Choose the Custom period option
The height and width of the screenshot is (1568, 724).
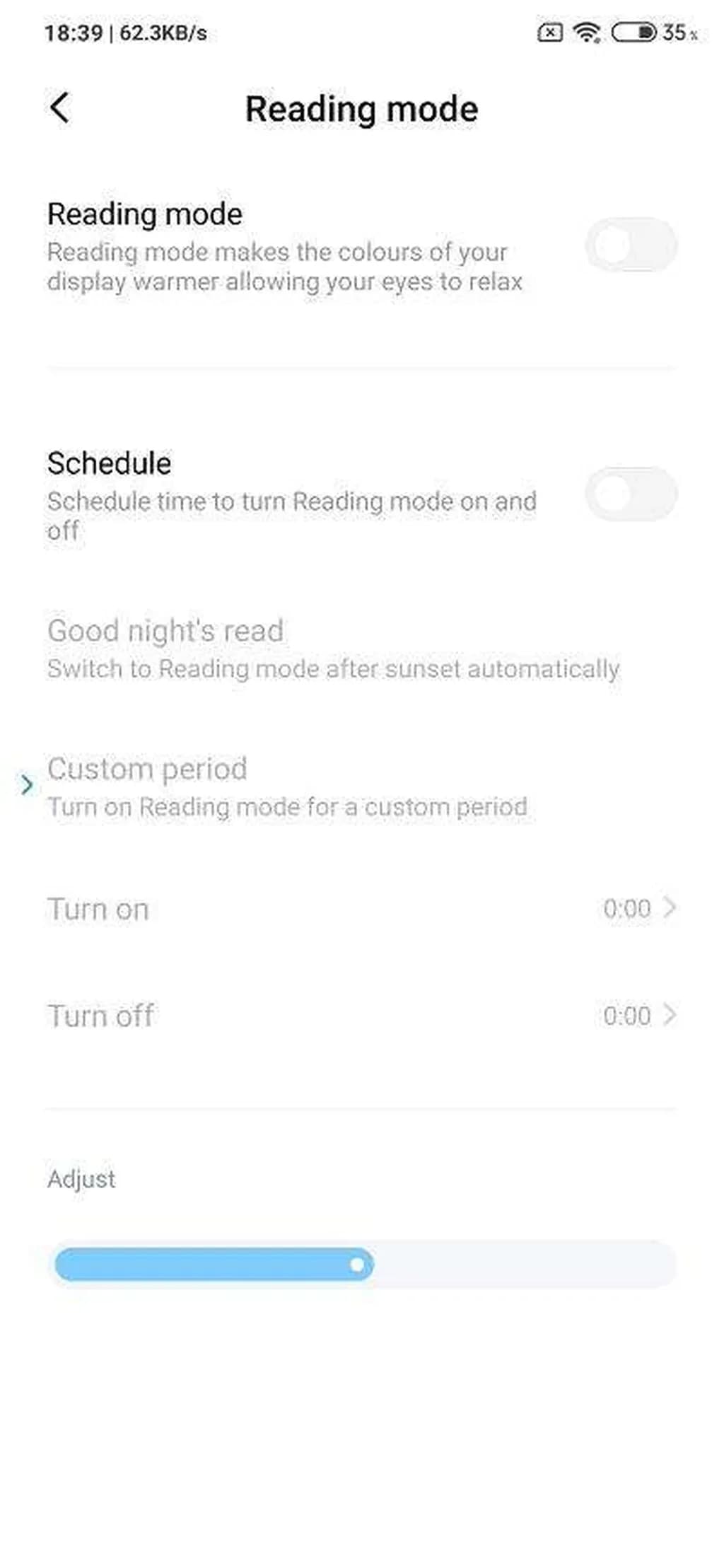pos(286,786)
